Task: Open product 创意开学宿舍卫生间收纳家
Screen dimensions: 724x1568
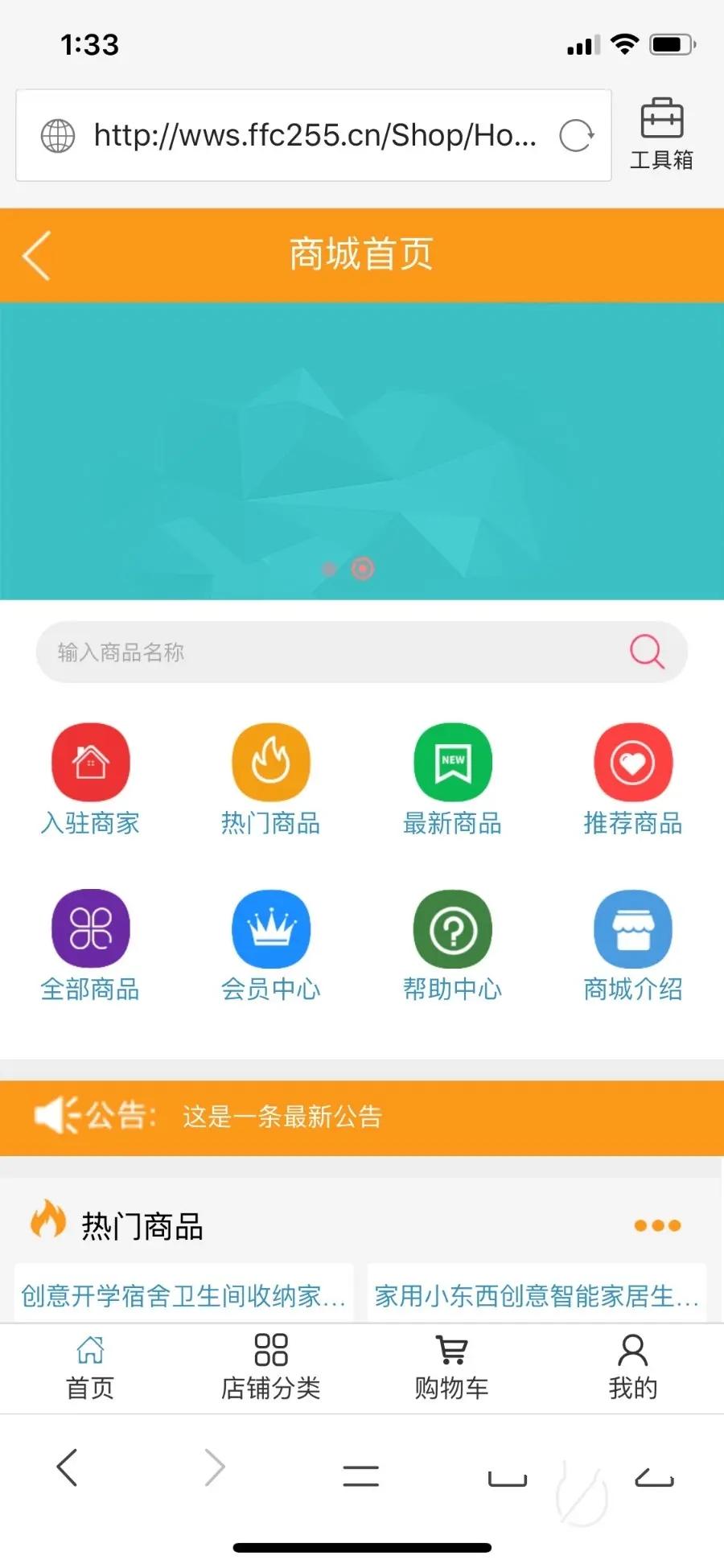Action: pos(183,1295)
